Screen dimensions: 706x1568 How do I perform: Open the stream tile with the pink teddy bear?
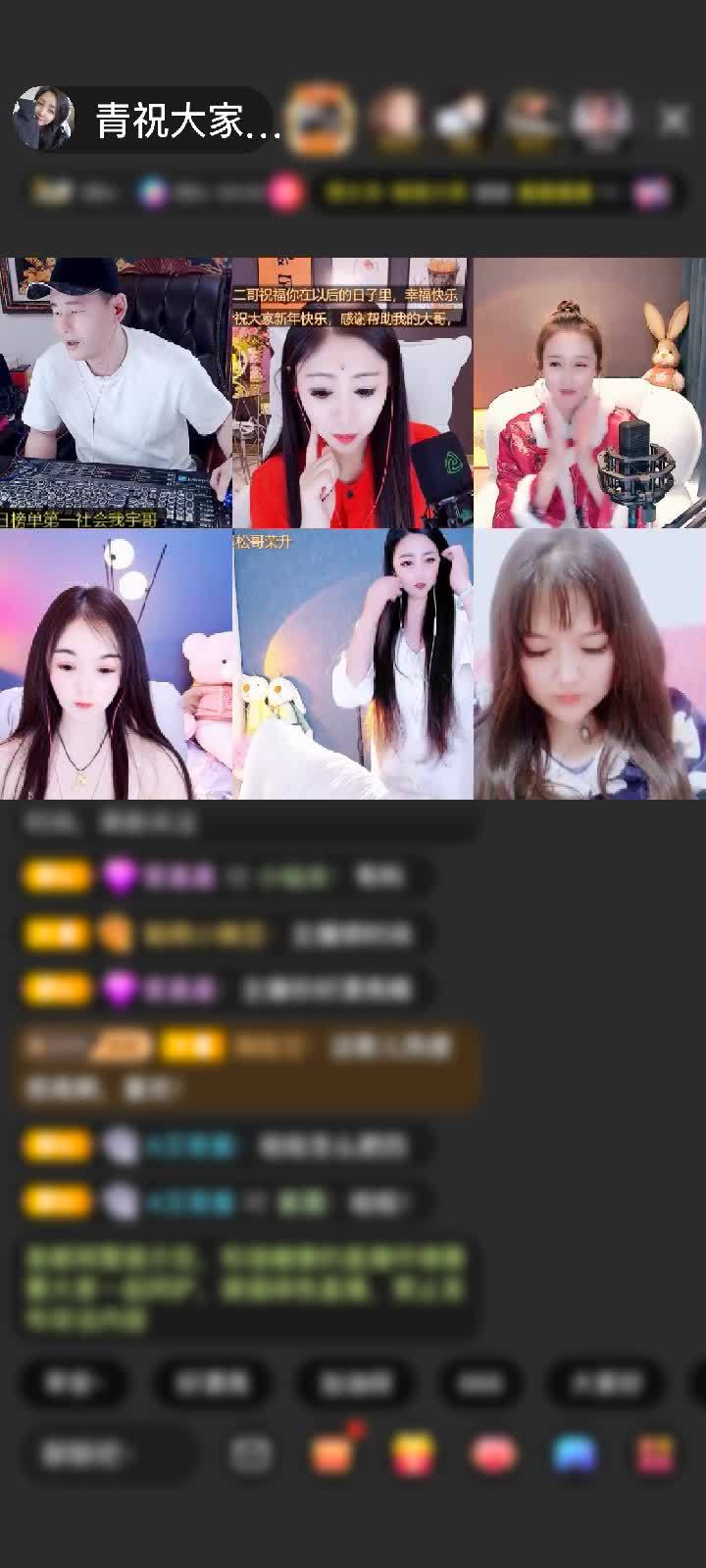pos(116,664)
